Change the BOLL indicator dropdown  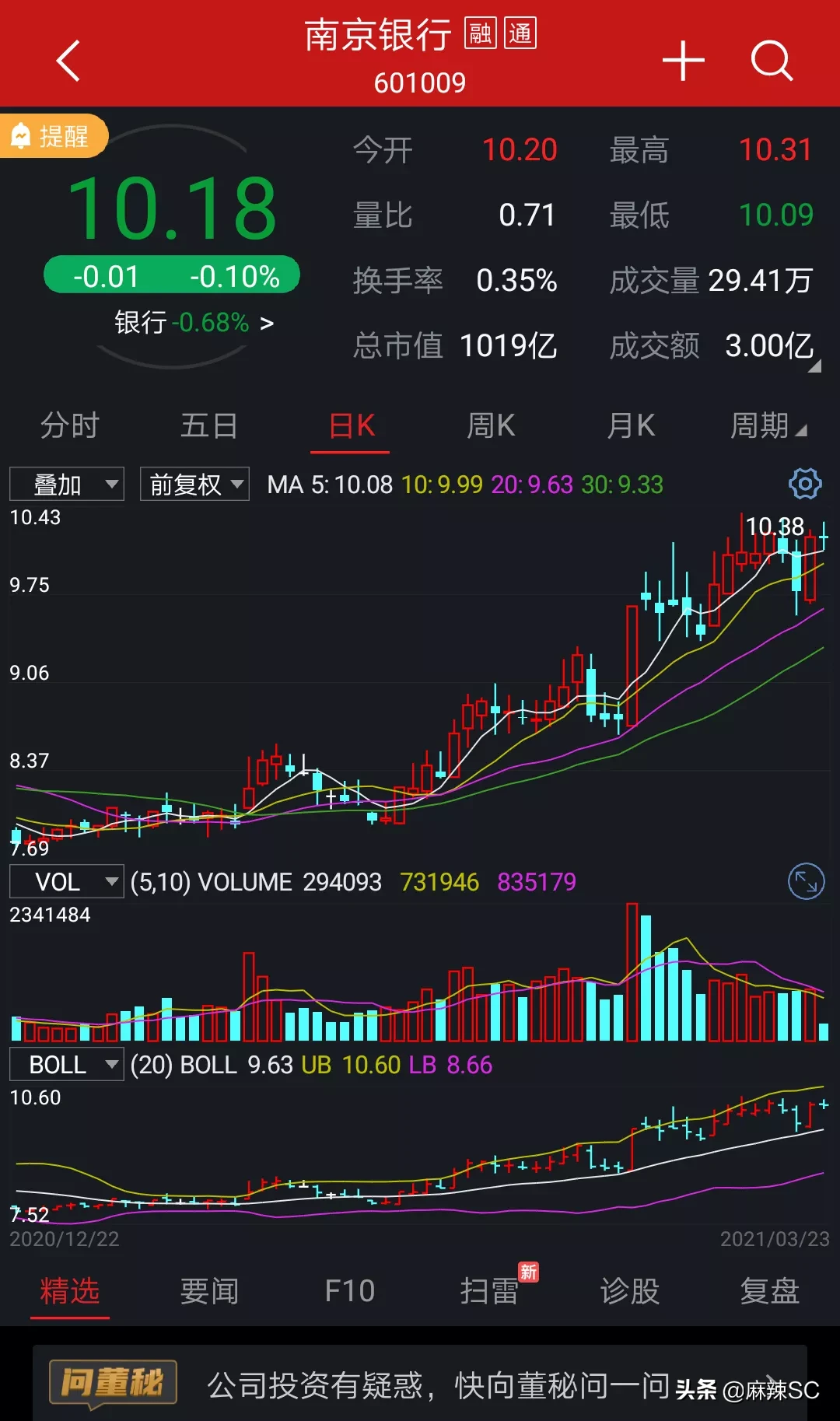67,1064
